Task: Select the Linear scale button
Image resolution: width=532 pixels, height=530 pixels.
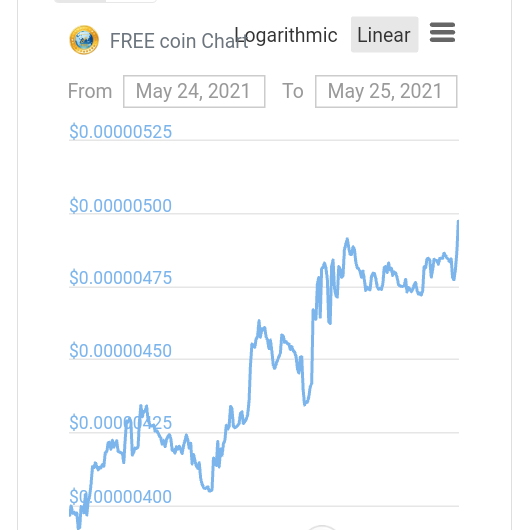Action: (x=384, y=35)
